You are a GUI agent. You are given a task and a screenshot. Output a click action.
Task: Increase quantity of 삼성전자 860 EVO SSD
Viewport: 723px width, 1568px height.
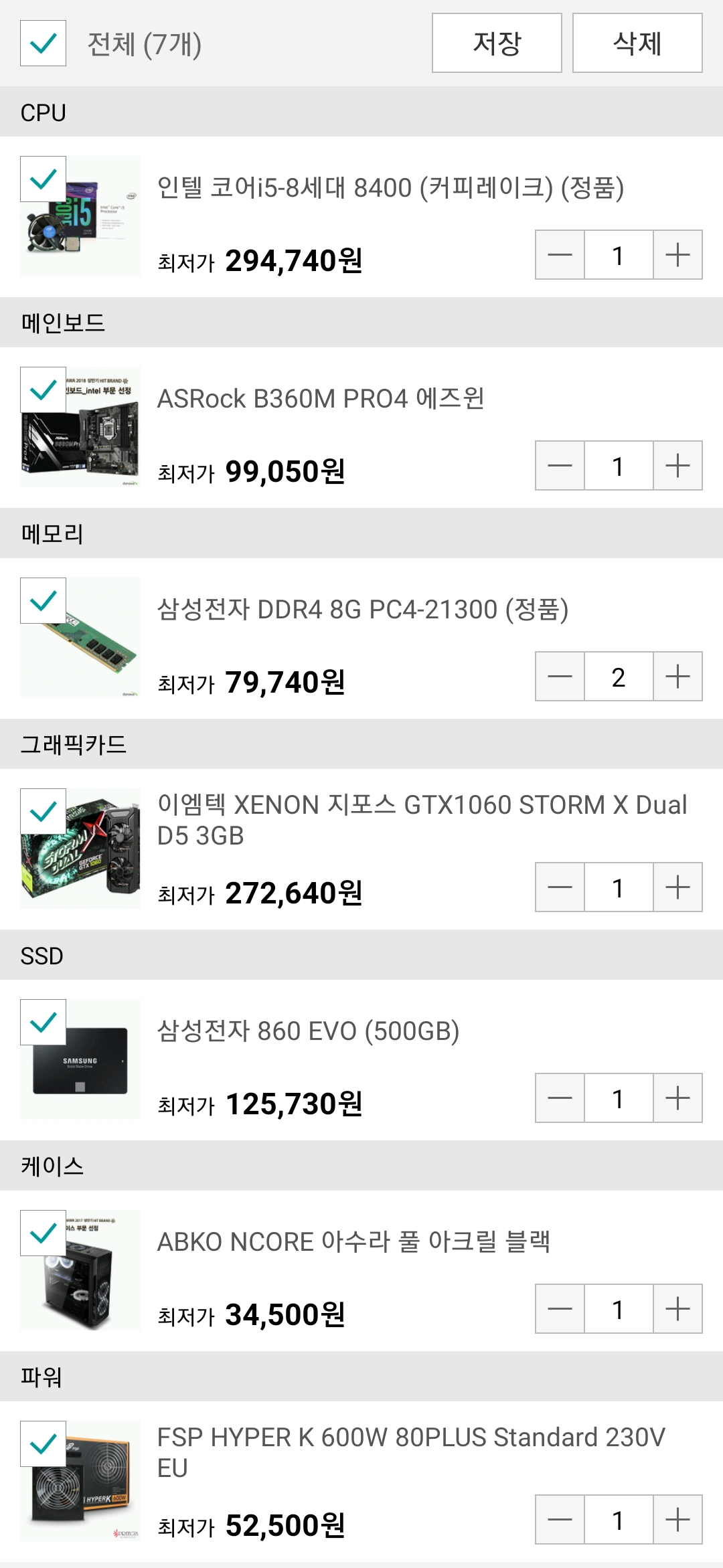(x=677, y=1098)
